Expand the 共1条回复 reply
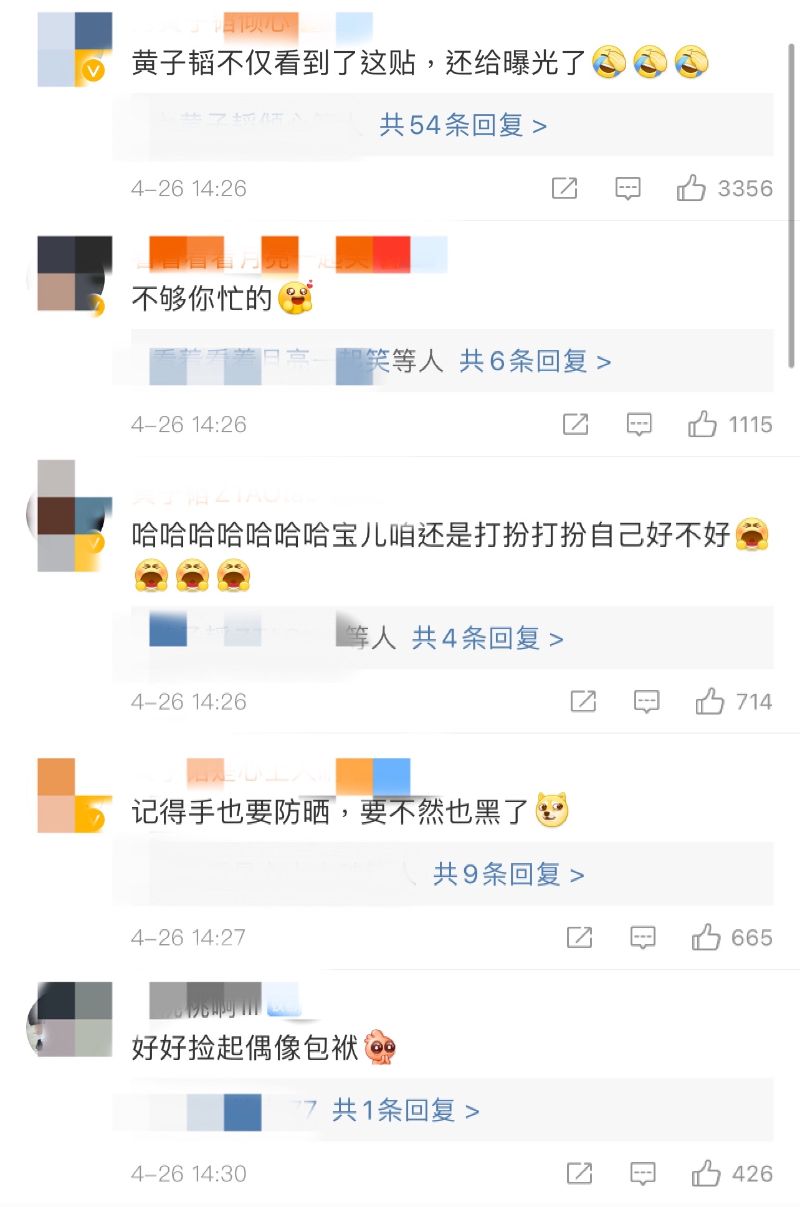Image resolution: width=800 pixels, height=1207 pixels. click(x=406, y=1111)
